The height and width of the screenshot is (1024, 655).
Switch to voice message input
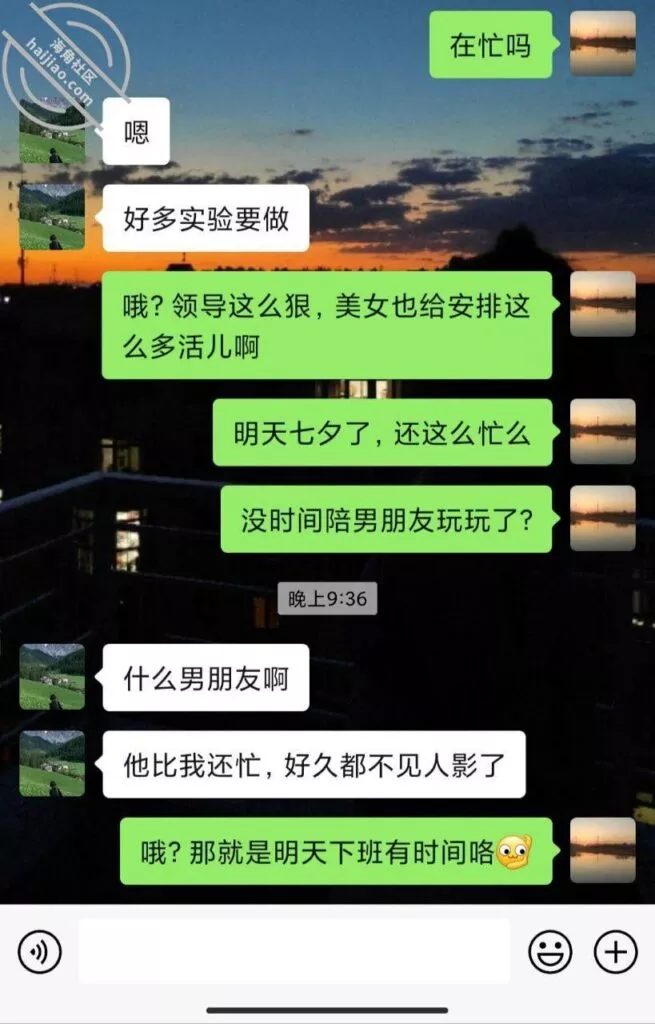(40, 951)
